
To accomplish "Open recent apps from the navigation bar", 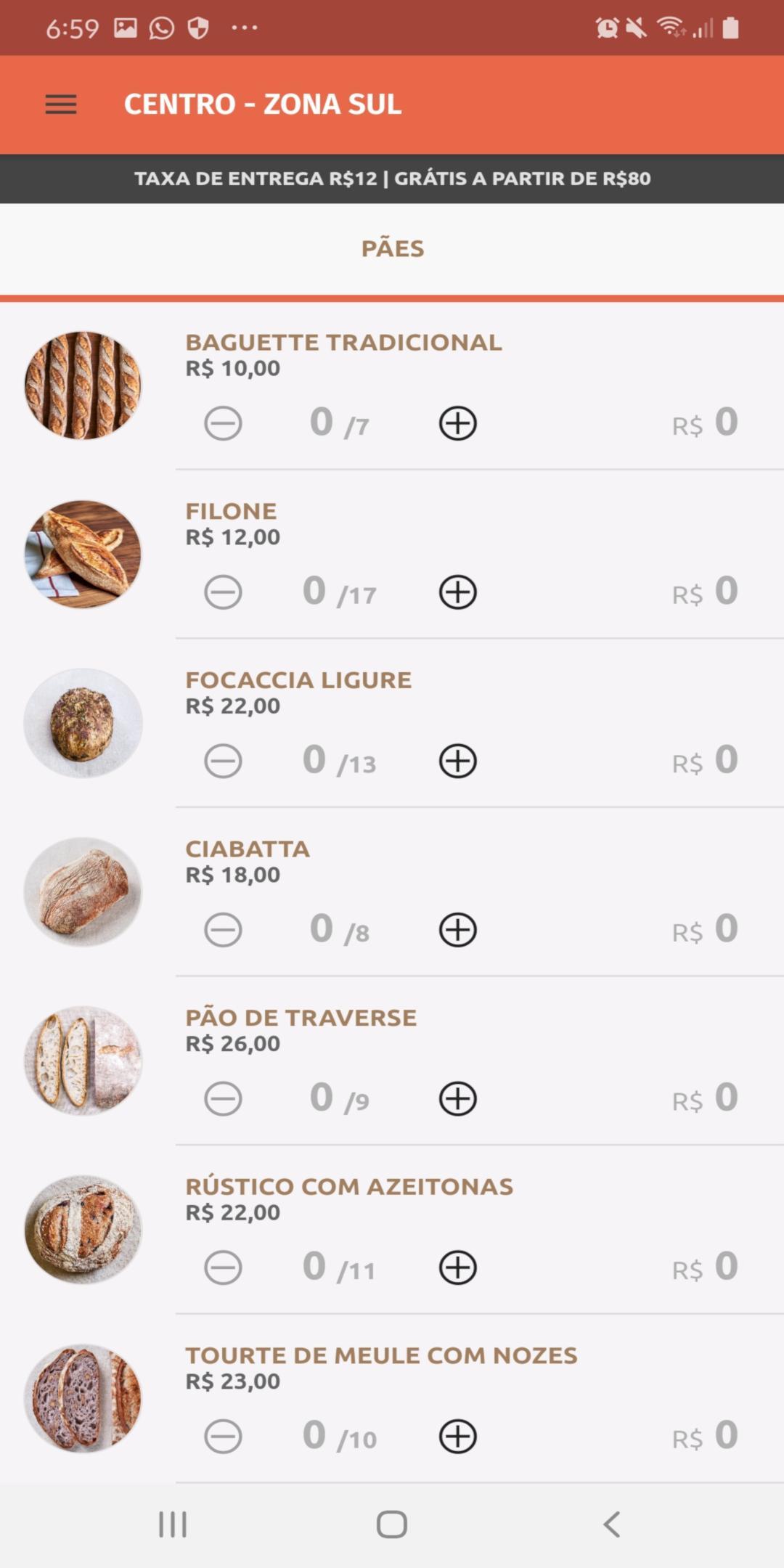I will (173, 1524).
